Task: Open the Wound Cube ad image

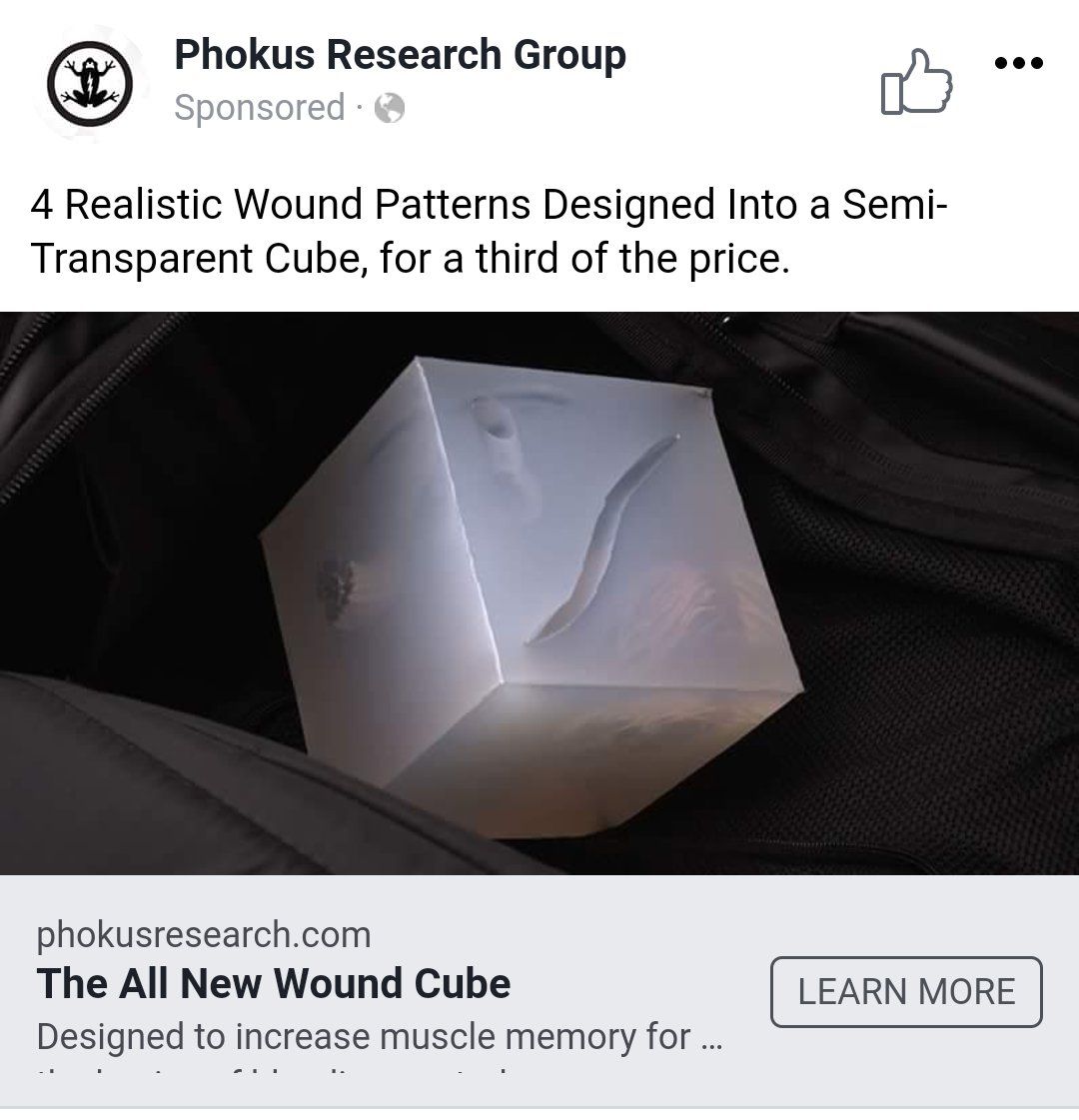Action: pyautogui.click(x=539, y=592)
